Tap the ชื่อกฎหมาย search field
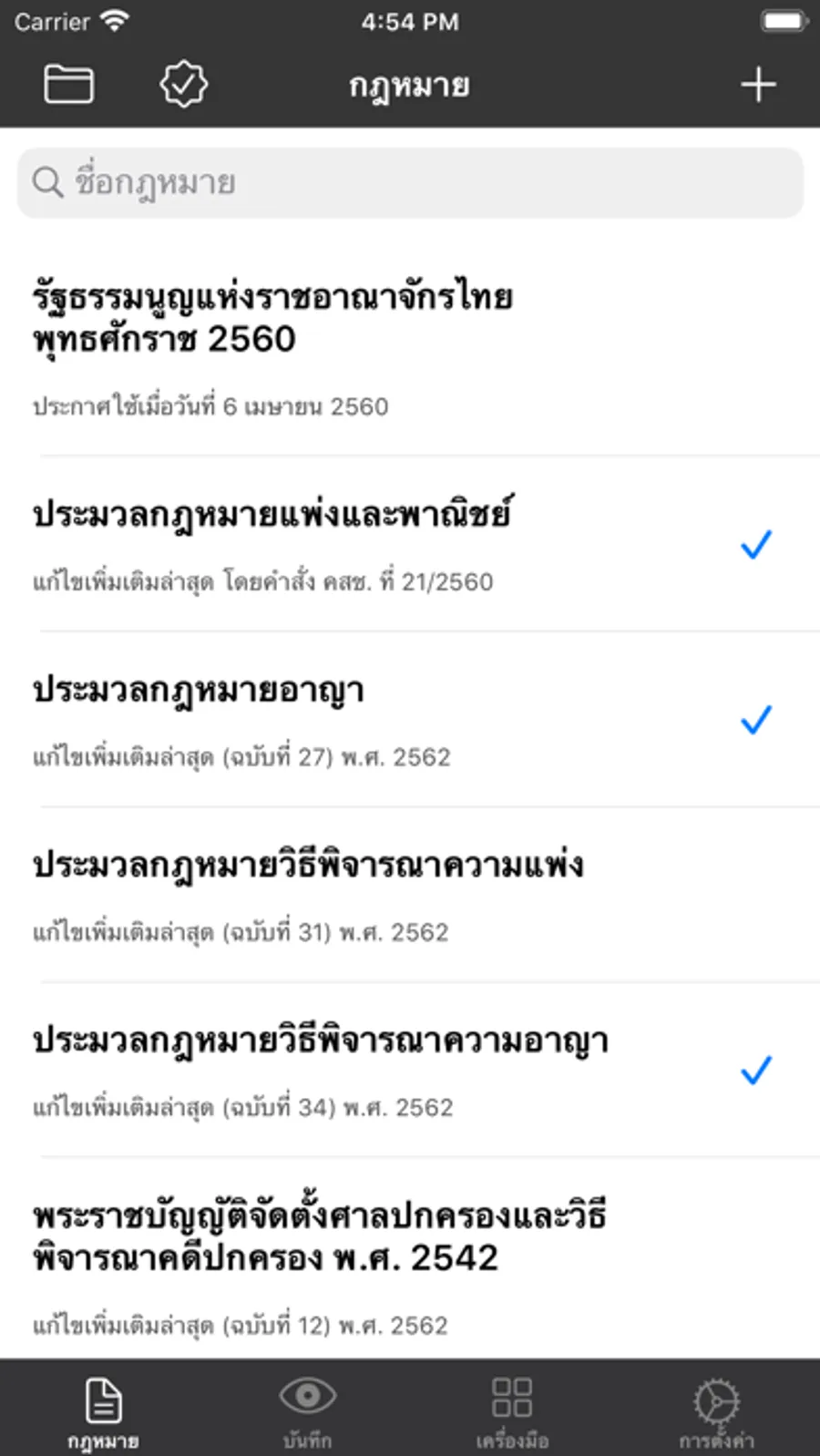 click(410, 183)
